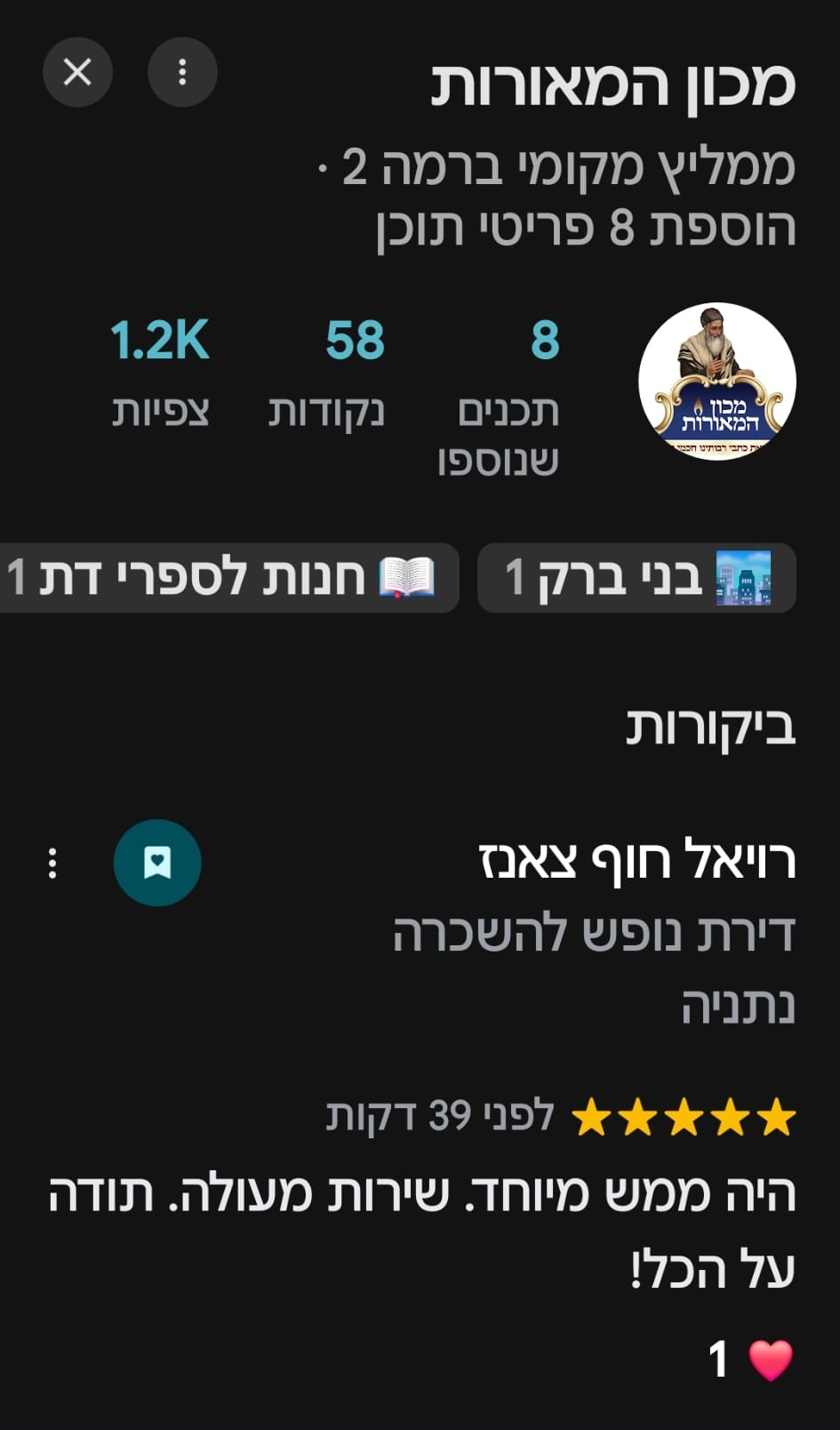Open the רויאל חוף צאנז place page
Image resolution: width=840 pixels, height=1430 pixels.
point(637,861)
